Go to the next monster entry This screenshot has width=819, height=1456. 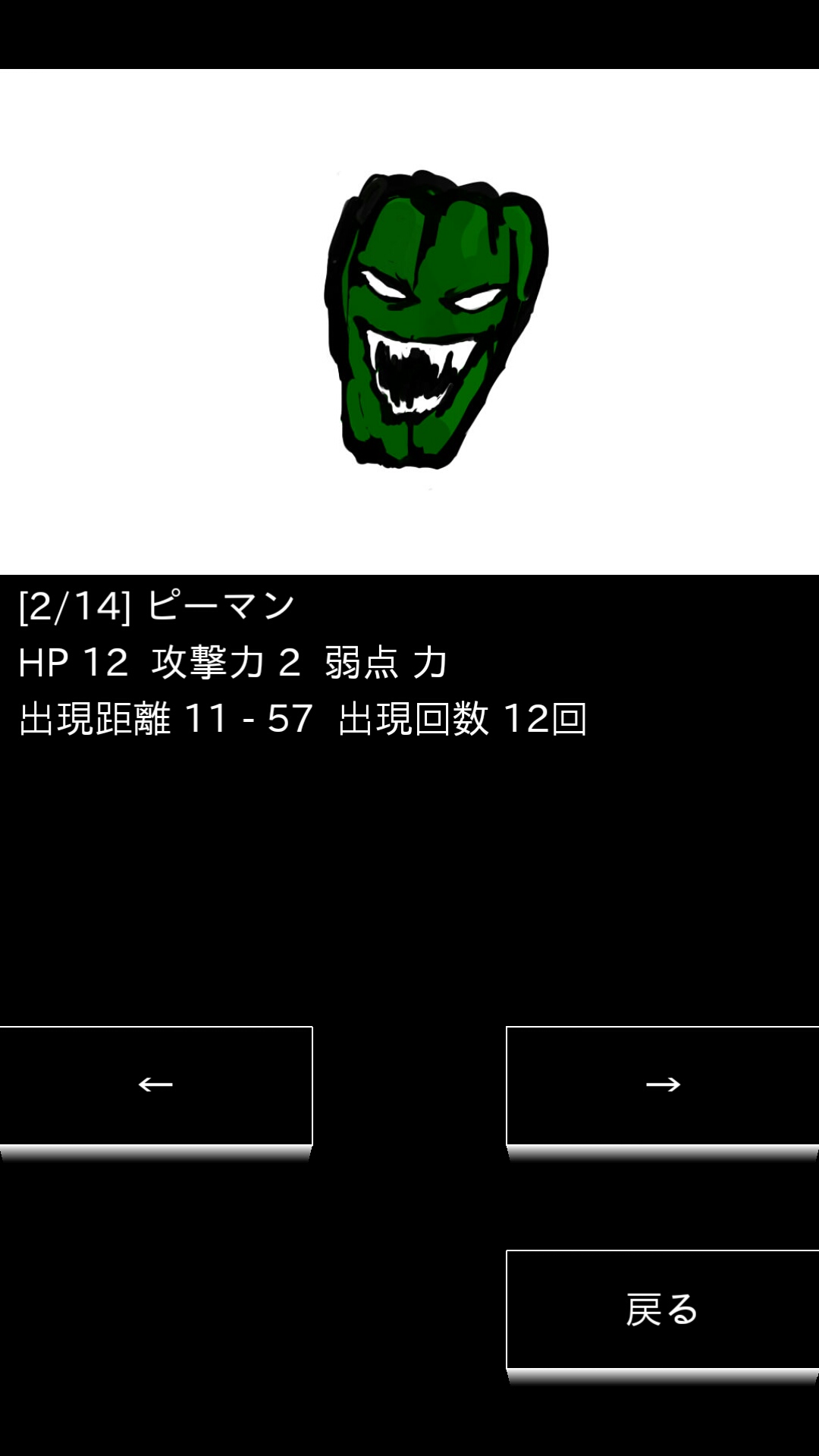pos(662,1085)
